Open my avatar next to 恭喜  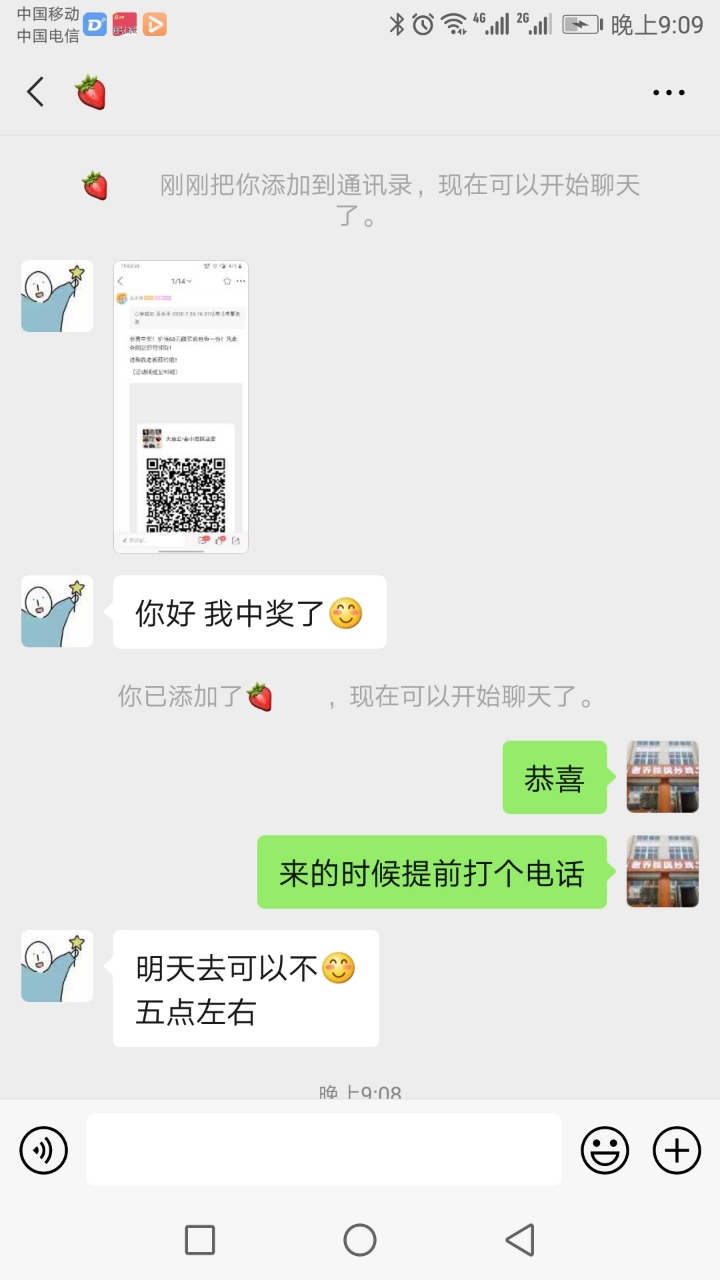coord(662,777)
